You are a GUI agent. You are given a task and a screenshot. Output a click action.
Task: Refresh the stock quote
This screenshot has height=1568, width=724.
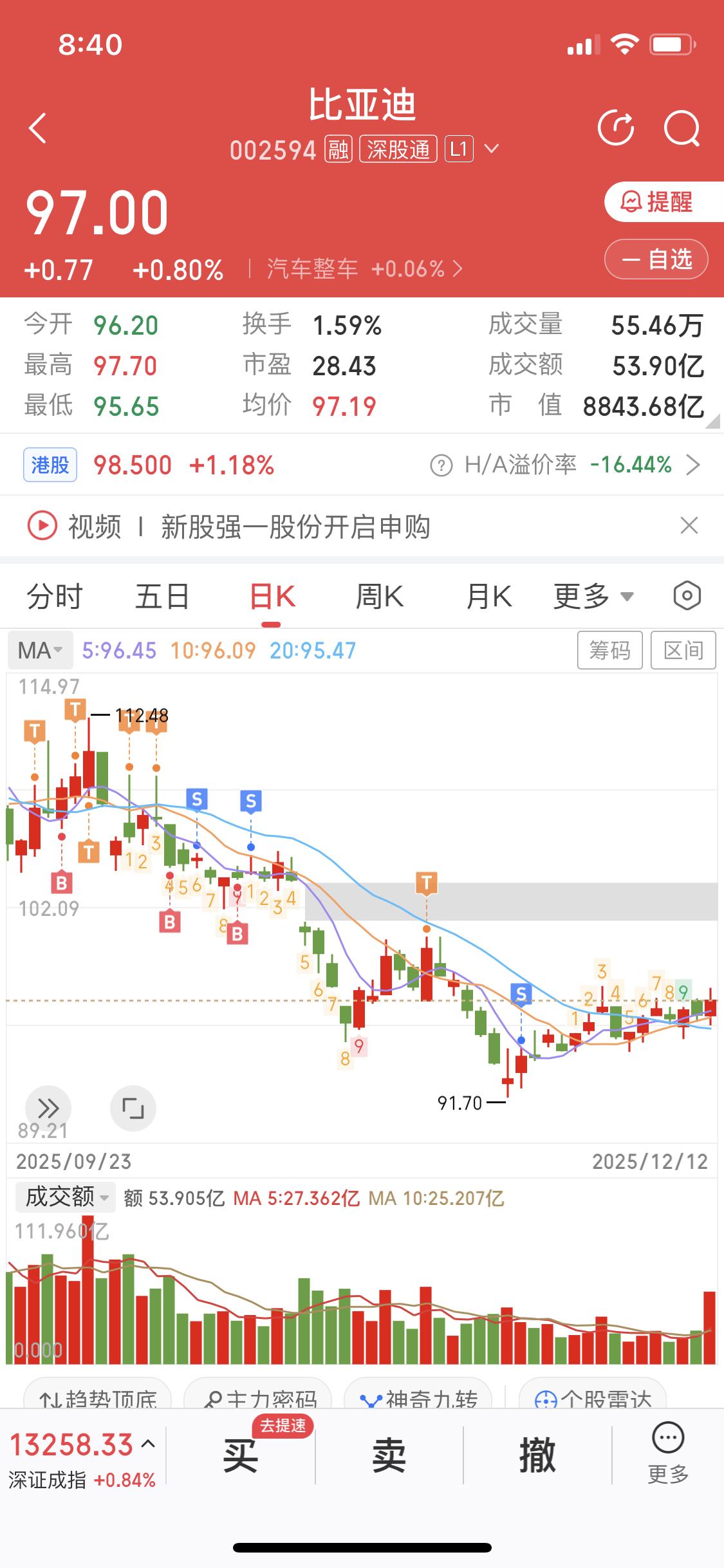617,127
